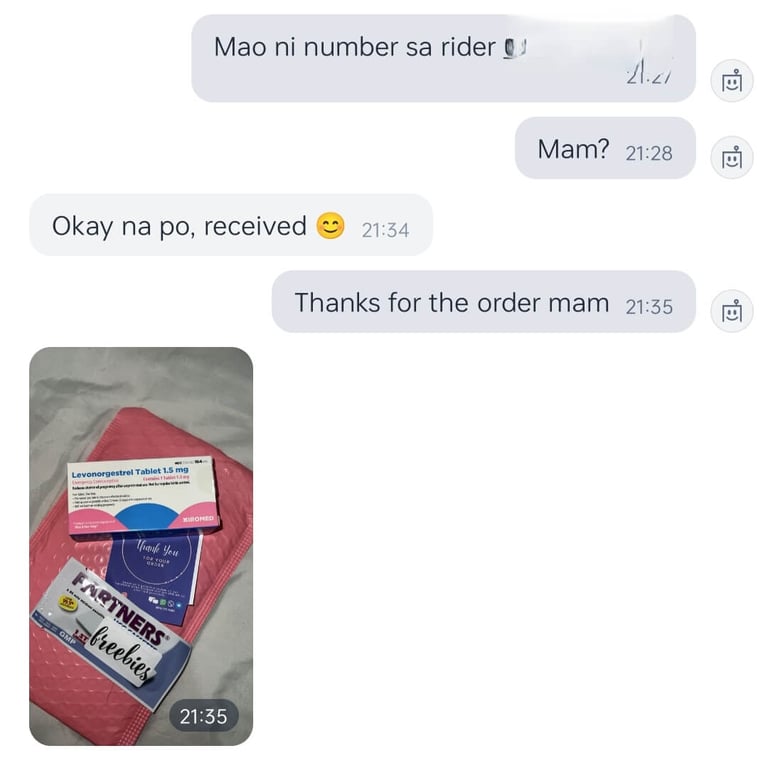Tap the robot icon beside "Mam?" message
Screen dimensions: 768x768
(732, 157)
